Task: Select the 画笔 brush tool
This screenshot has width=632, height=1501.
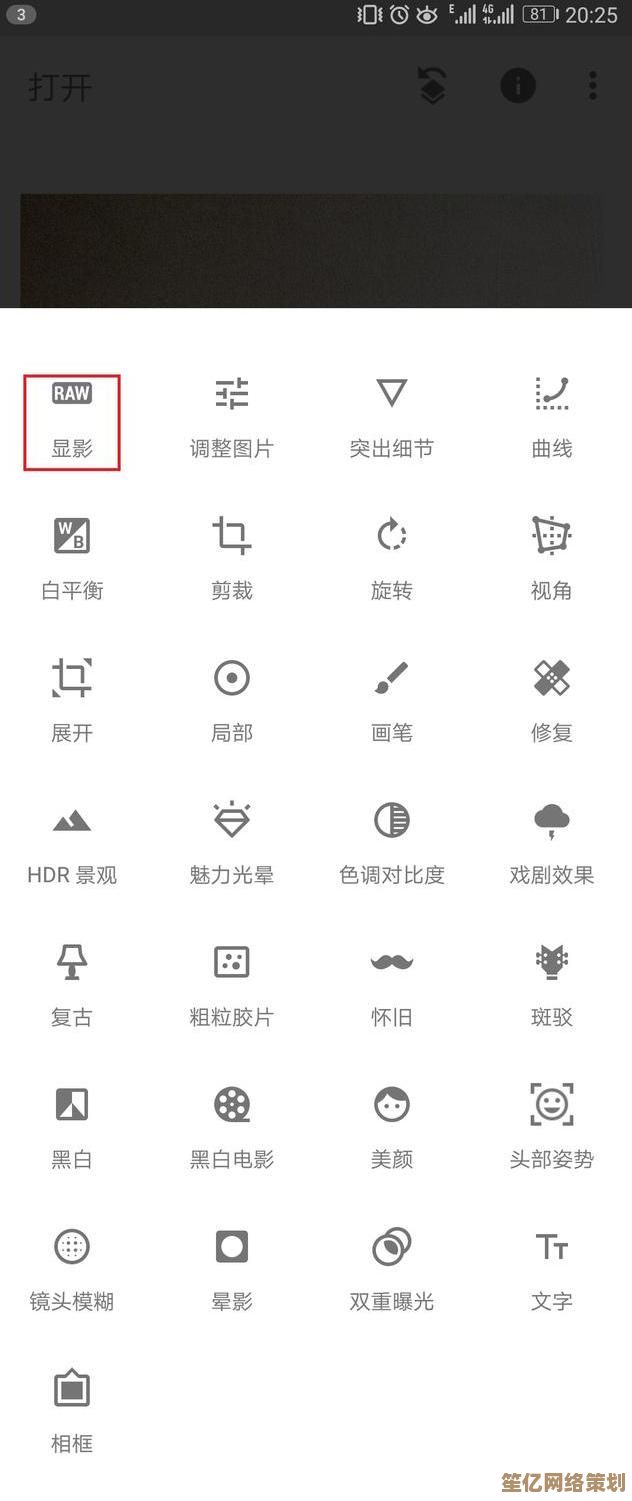Action: (x=392, y=702)
